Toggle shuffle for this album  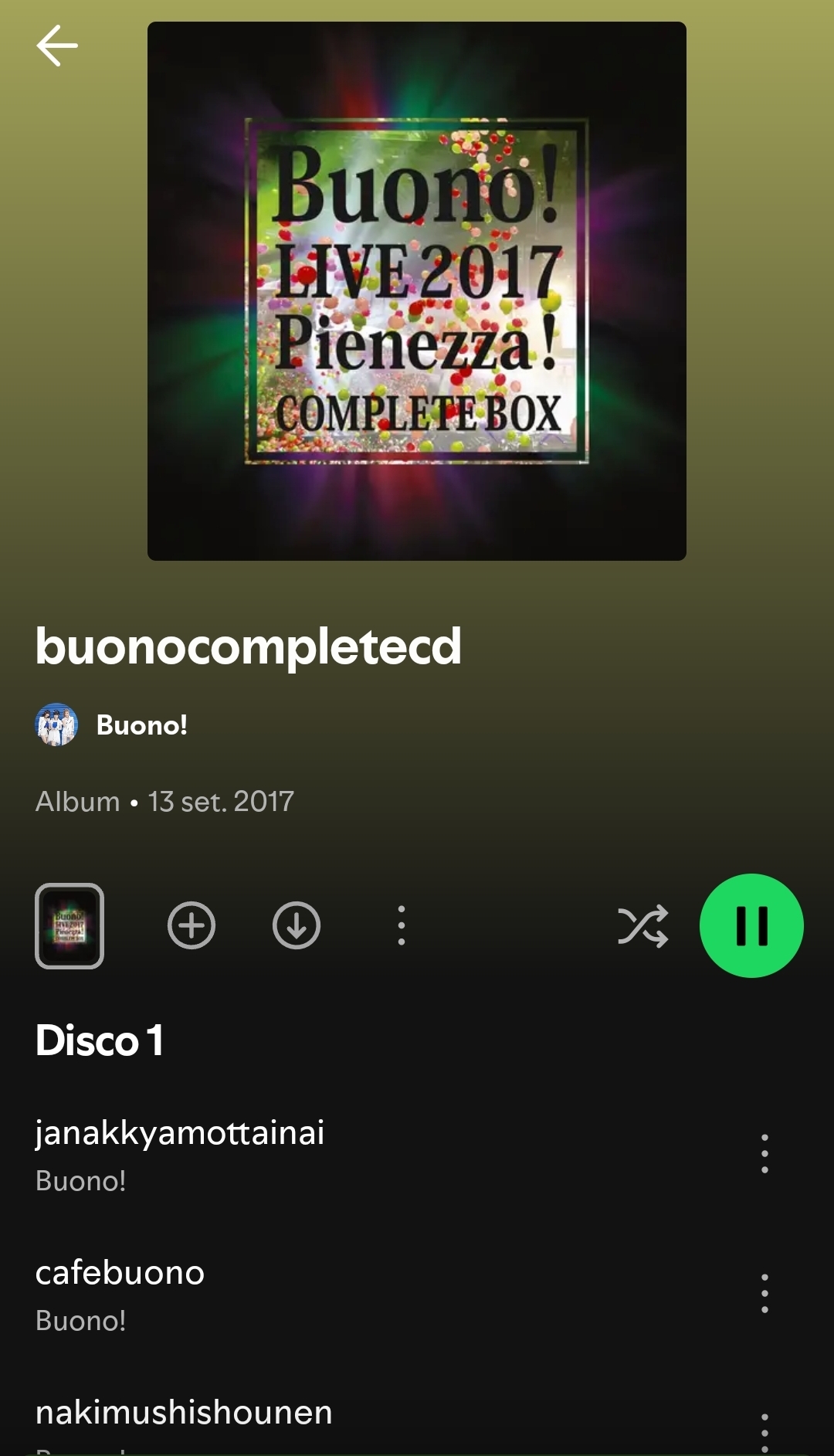click(x=642, y=925)
